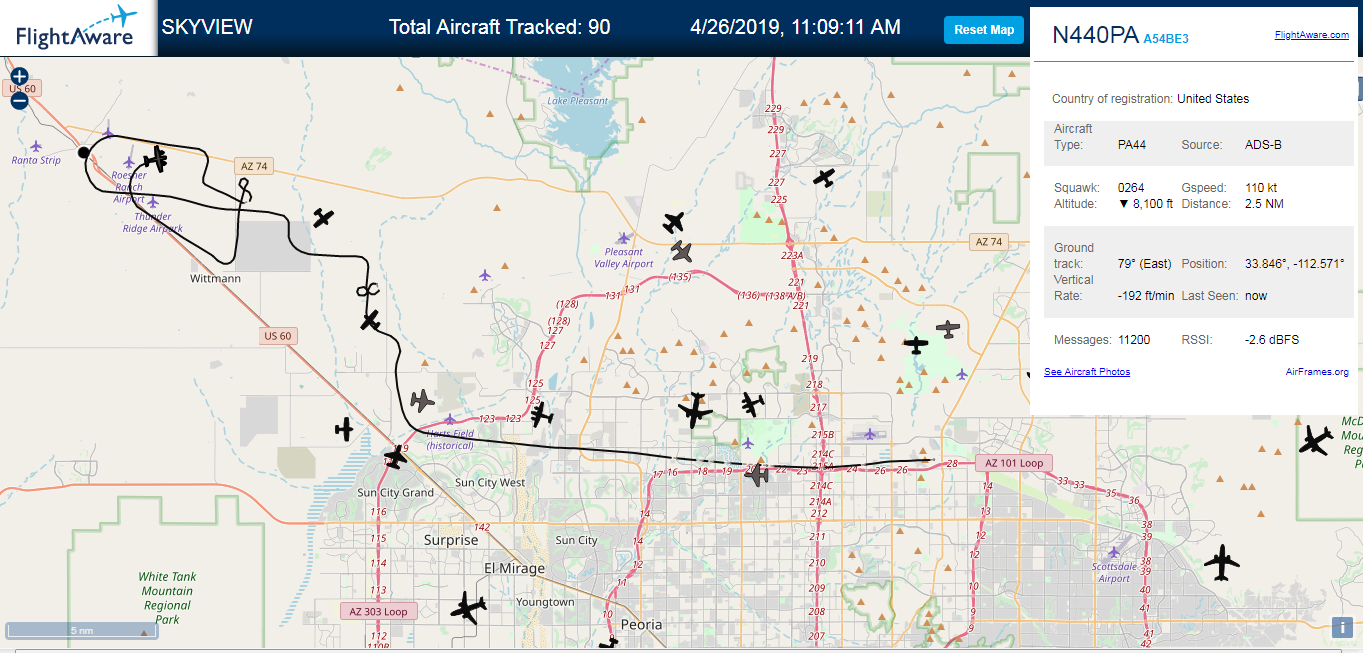1363x653 pixels.
Task: See Aircraft Photos for N440PA
Action: (1087, 372)
